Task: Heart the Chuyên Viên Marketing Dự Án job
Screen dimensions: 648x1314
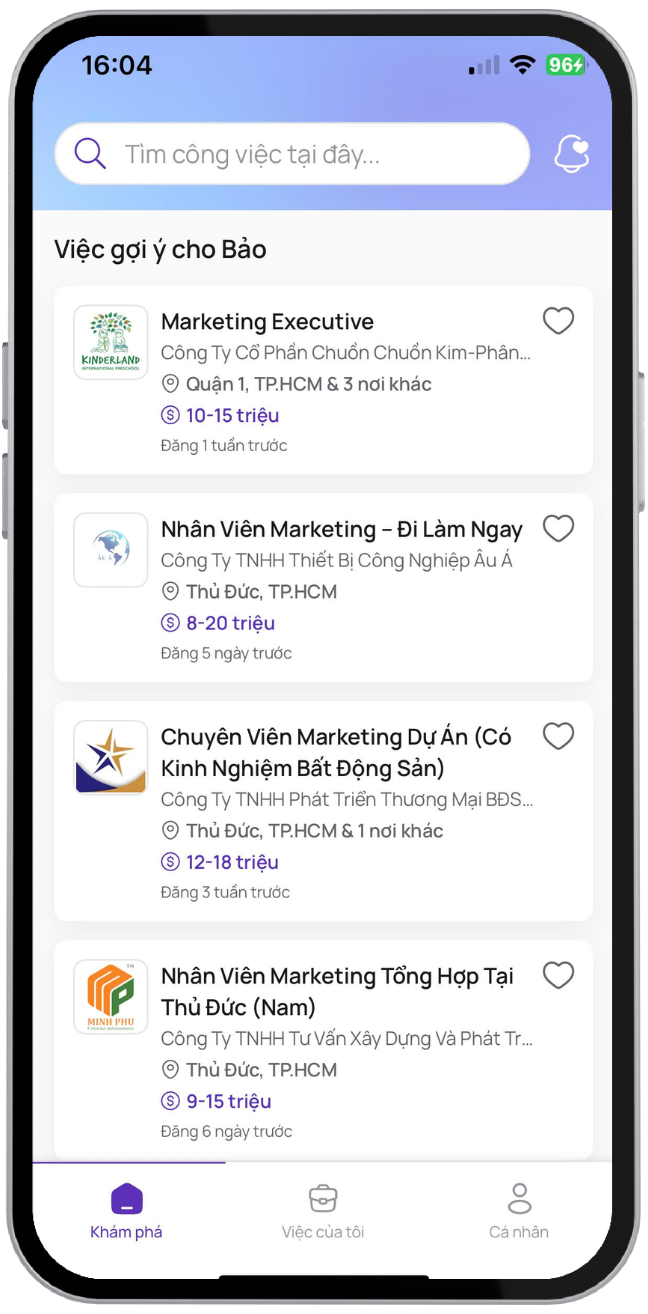Action: (558, 736)
